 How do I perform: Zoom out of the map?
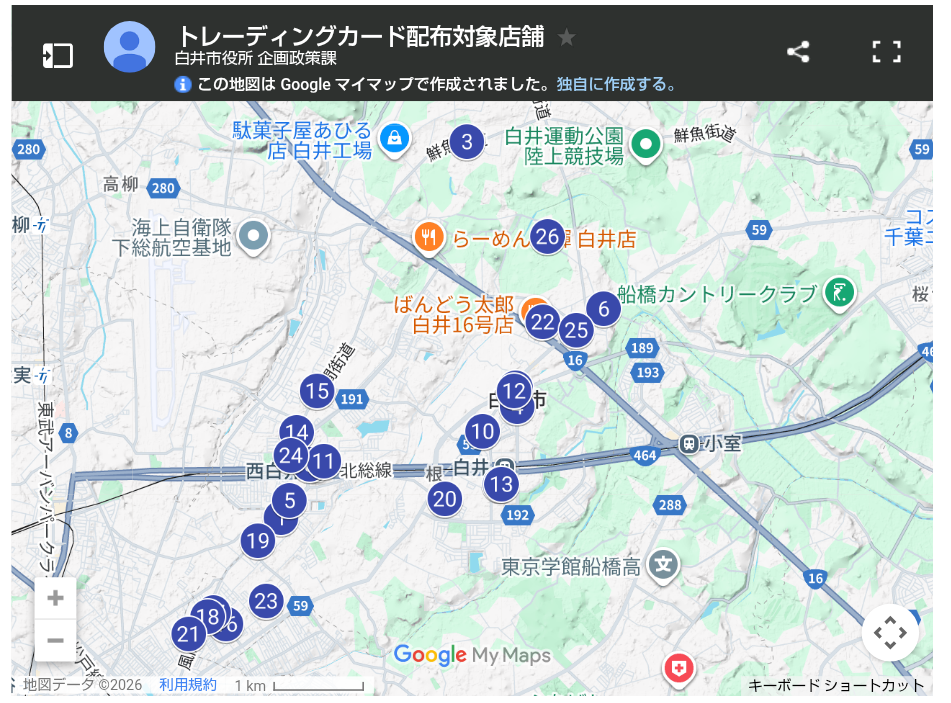(56, 640)
